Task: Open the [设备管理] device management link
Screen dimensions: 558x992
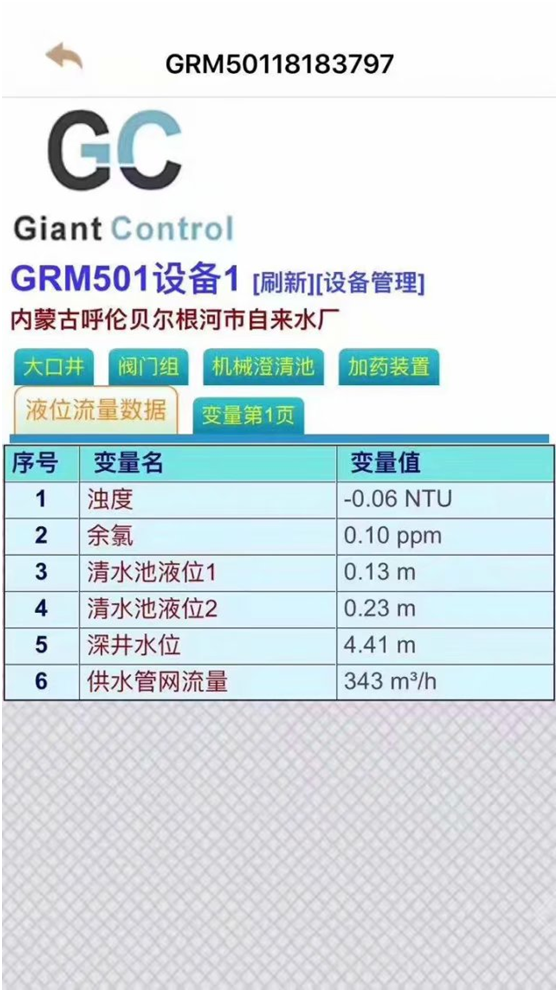Action: (x=370, y=282)
